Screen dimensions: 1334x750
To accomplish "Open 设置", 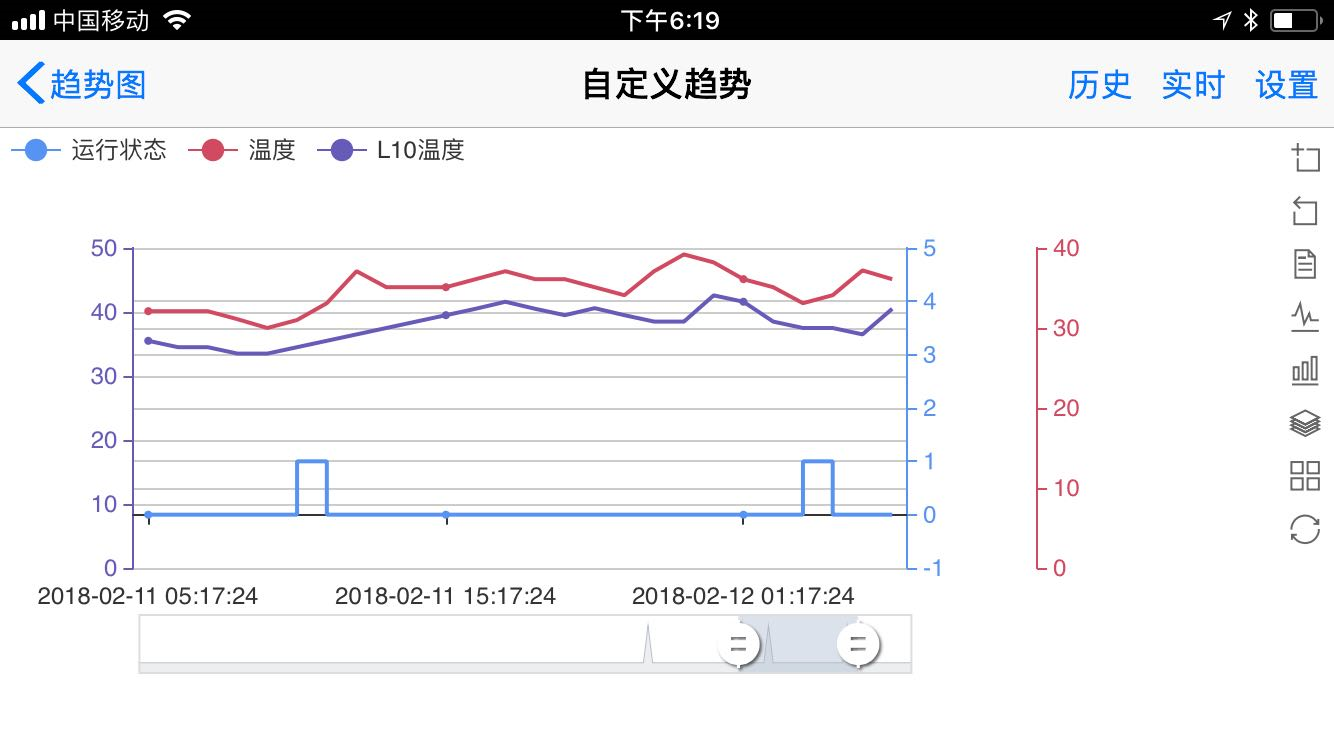I will point(1287,85).
